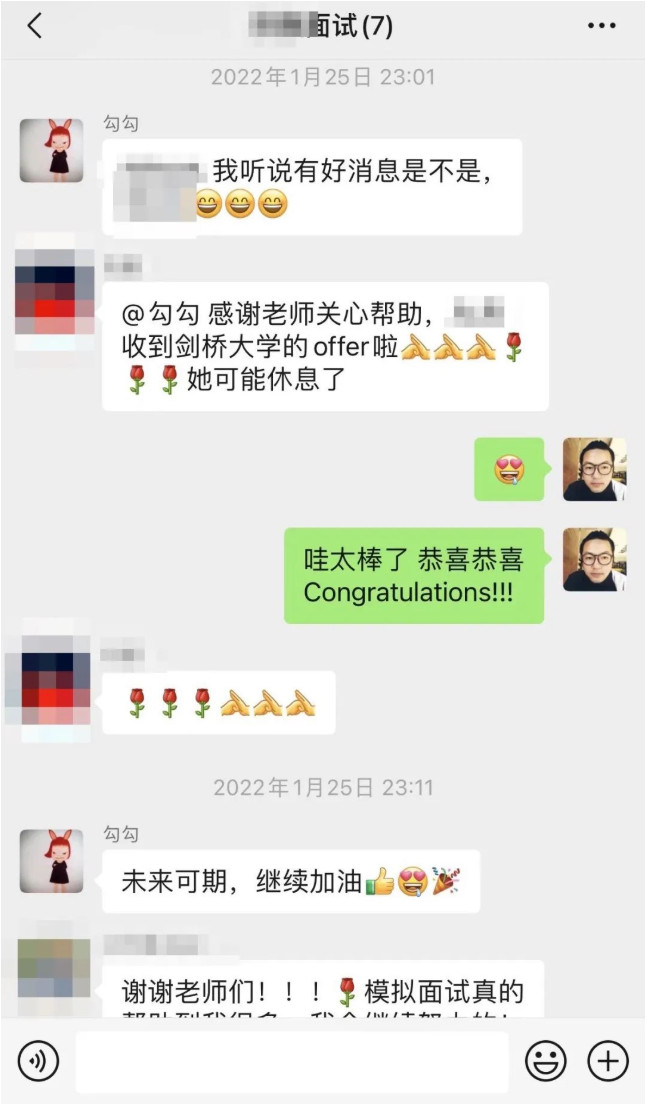This screenshot has width=646, height=1106.
Task: Go back using the top-left arrow
Action: pos(35,27)
